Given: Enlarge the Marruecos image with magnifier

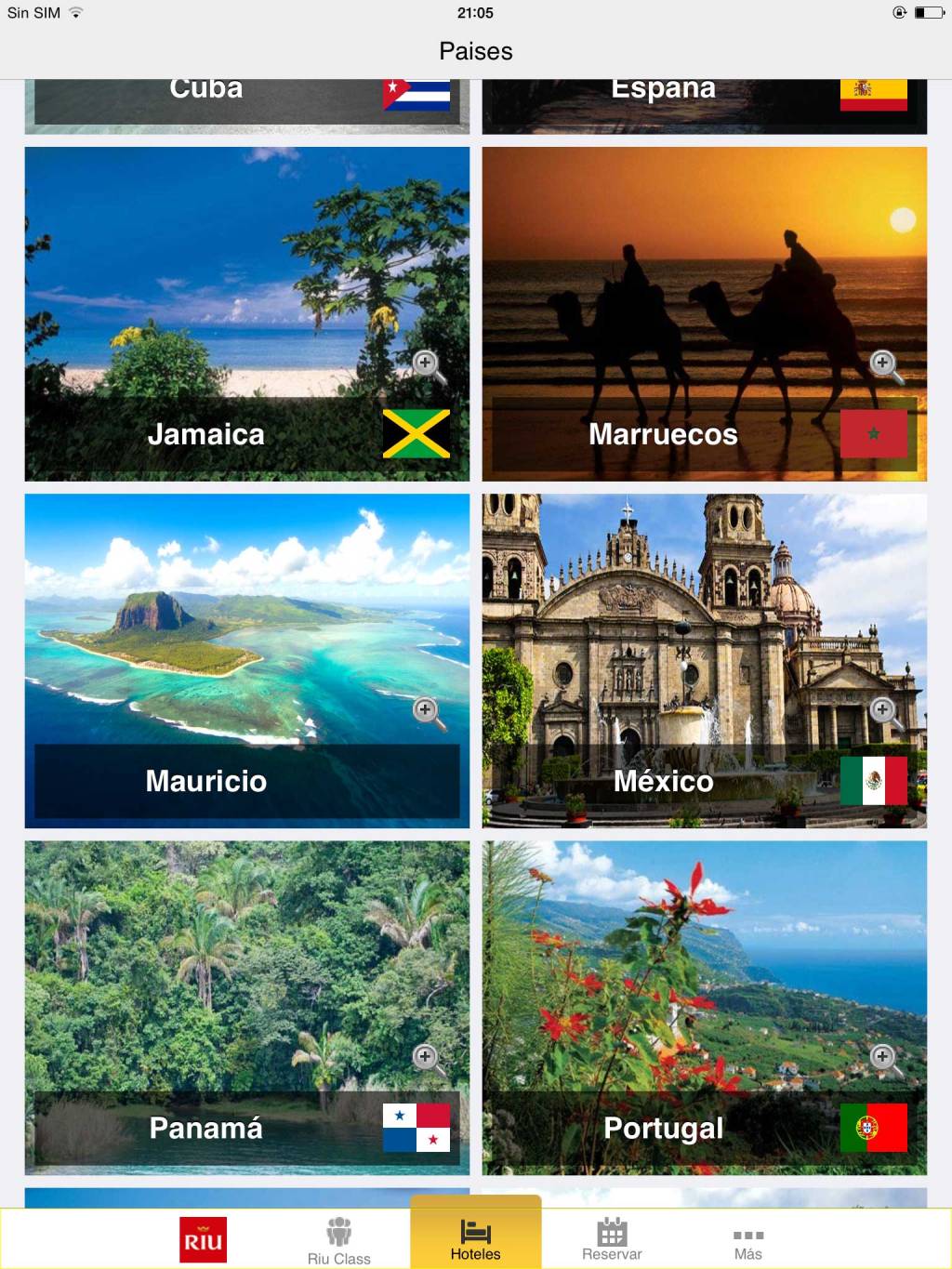Looking at the screenshot, I should pos(884,364).
